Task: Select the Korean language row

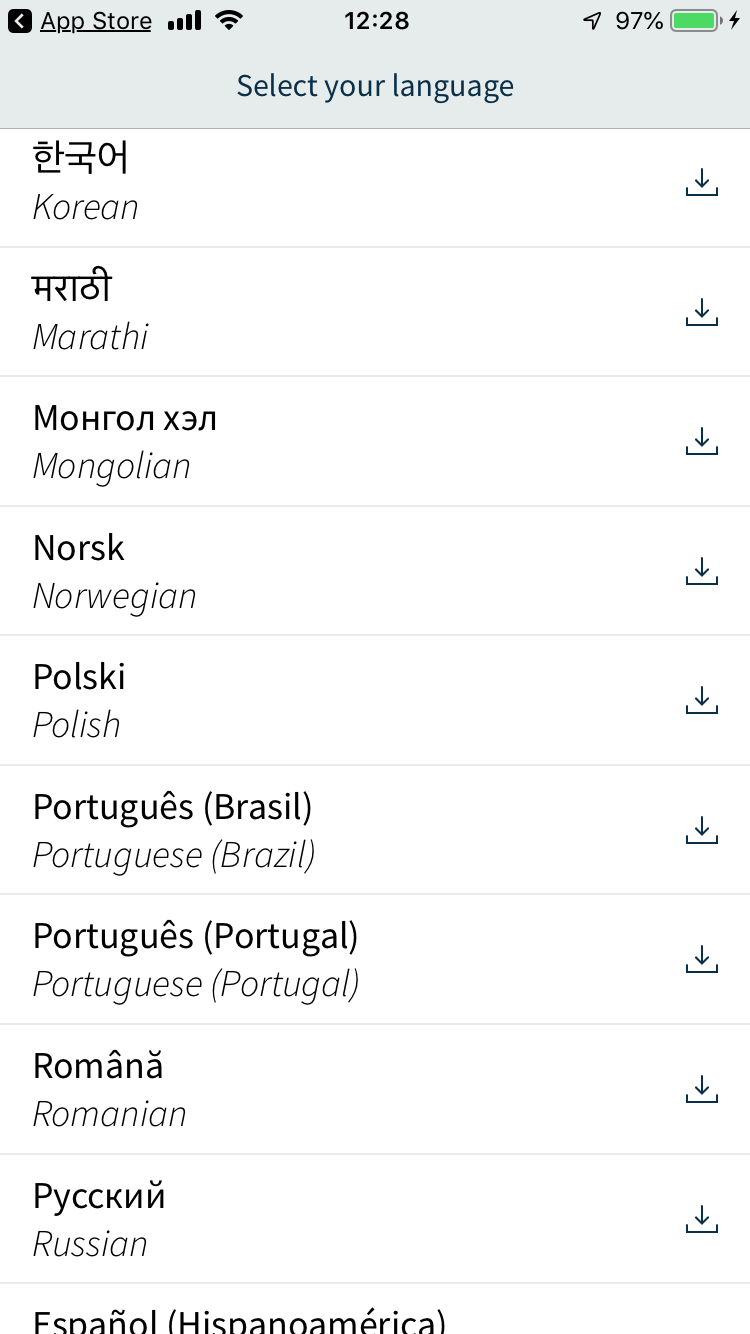Action: pos(300,182)
